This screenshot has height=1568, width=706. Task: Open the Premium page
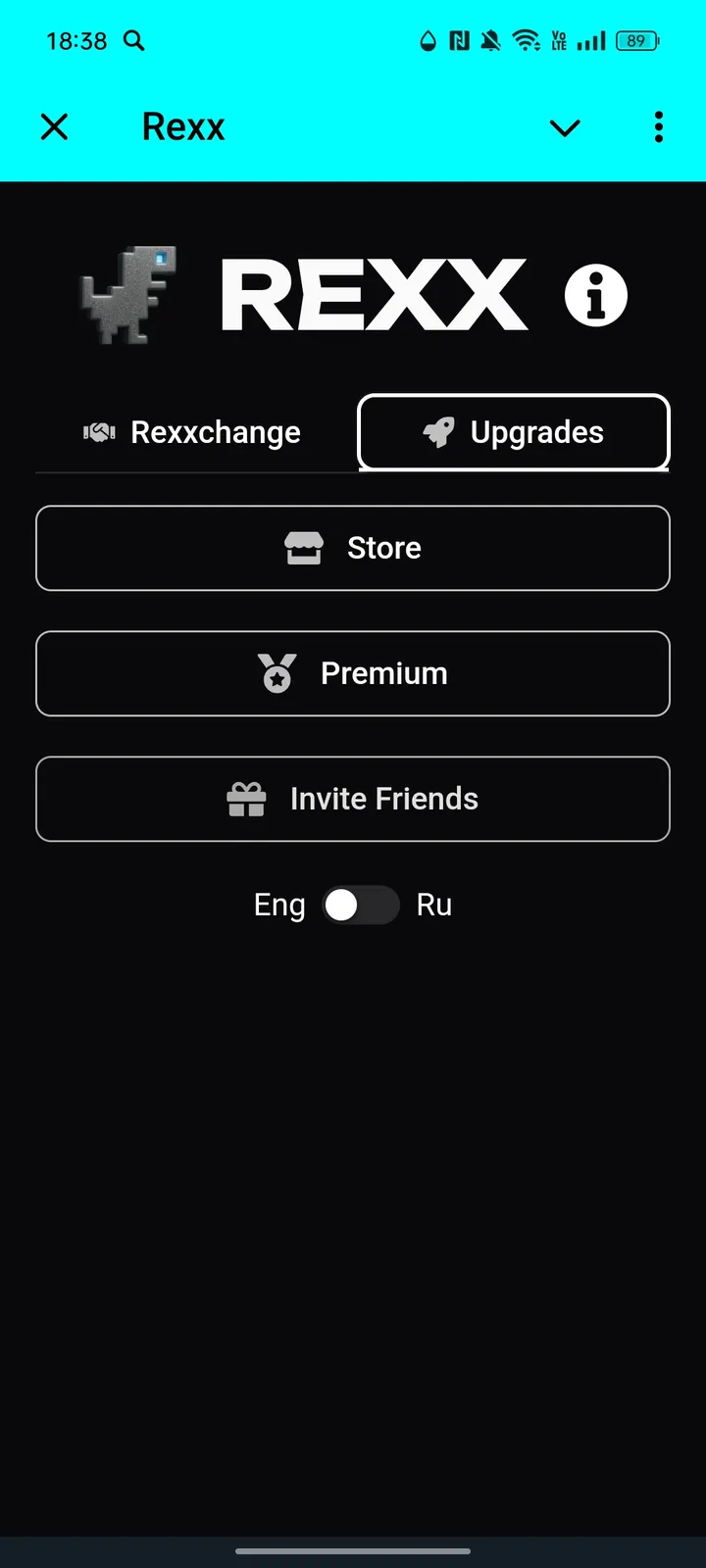(353, 673)
